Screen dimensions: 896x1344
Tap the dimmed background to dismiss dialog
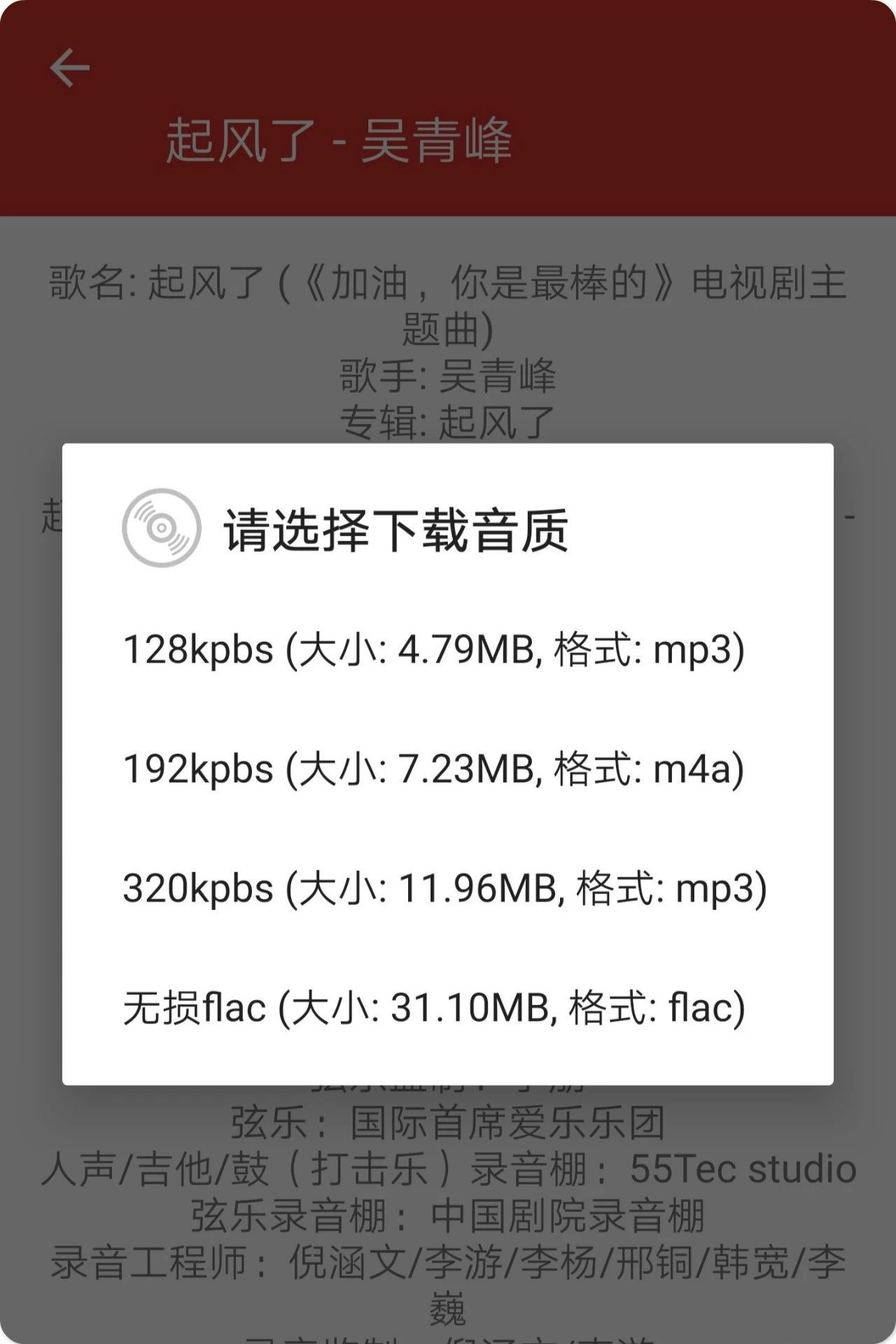pos(448,1225)
